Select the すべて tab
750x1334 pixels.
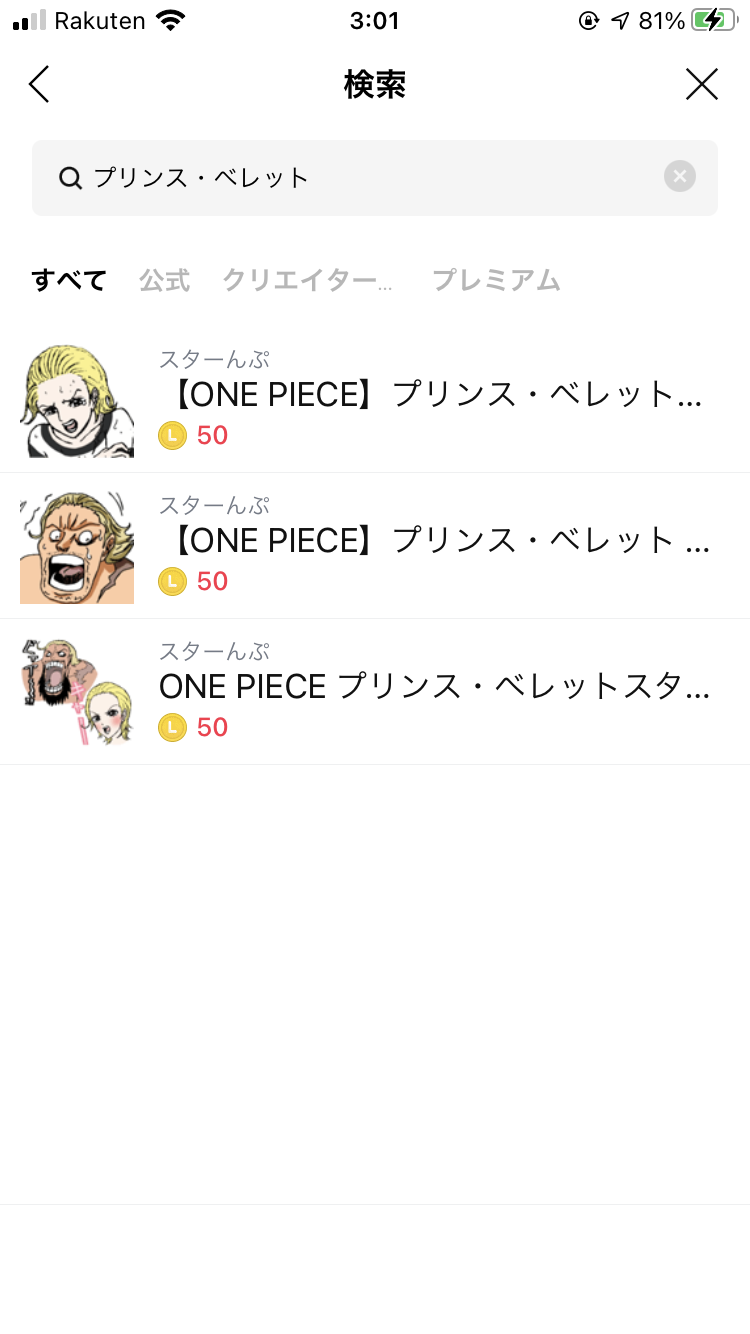tap(69, 280)
